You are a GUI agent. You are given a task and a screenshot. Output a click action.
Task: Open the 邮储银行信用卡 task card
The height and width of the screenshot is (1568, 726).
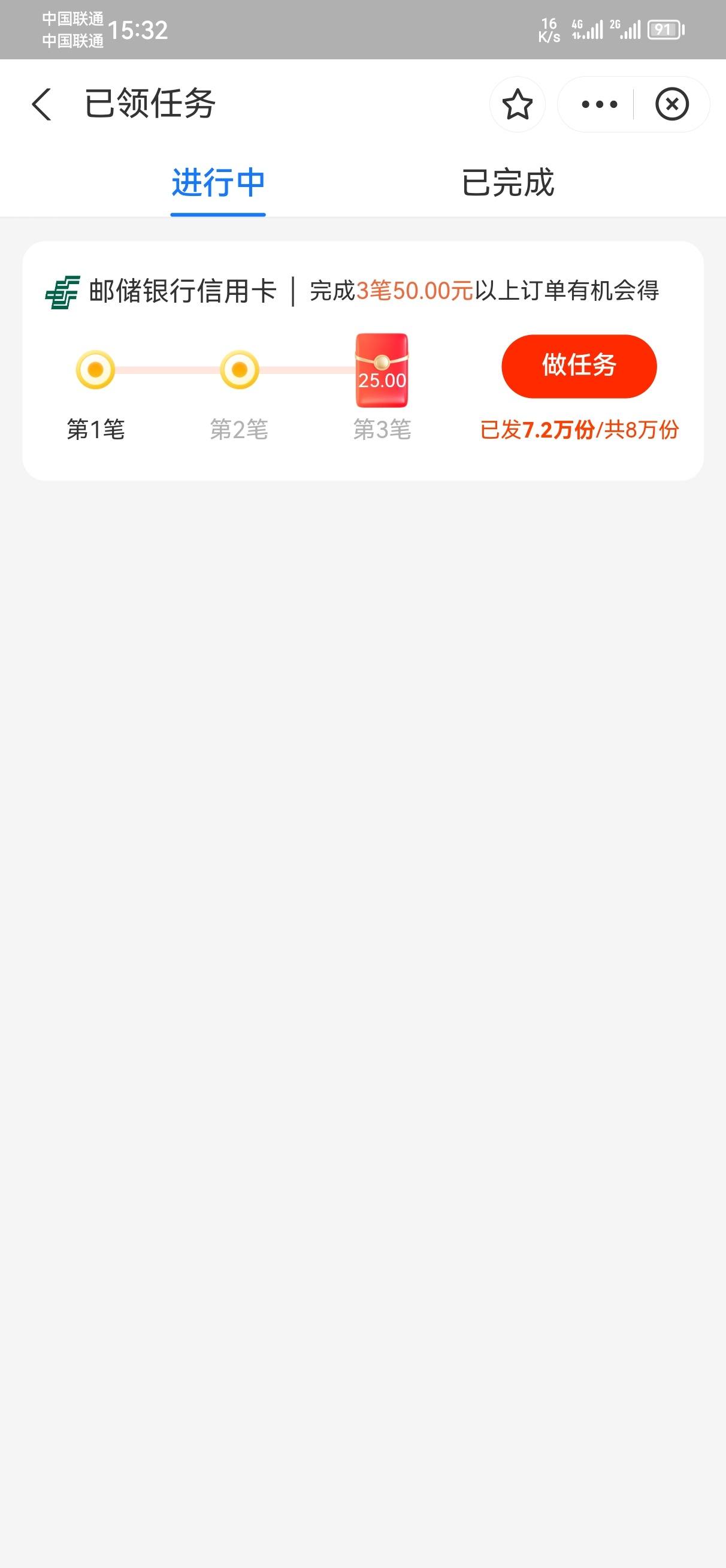[x=362, y=360]
